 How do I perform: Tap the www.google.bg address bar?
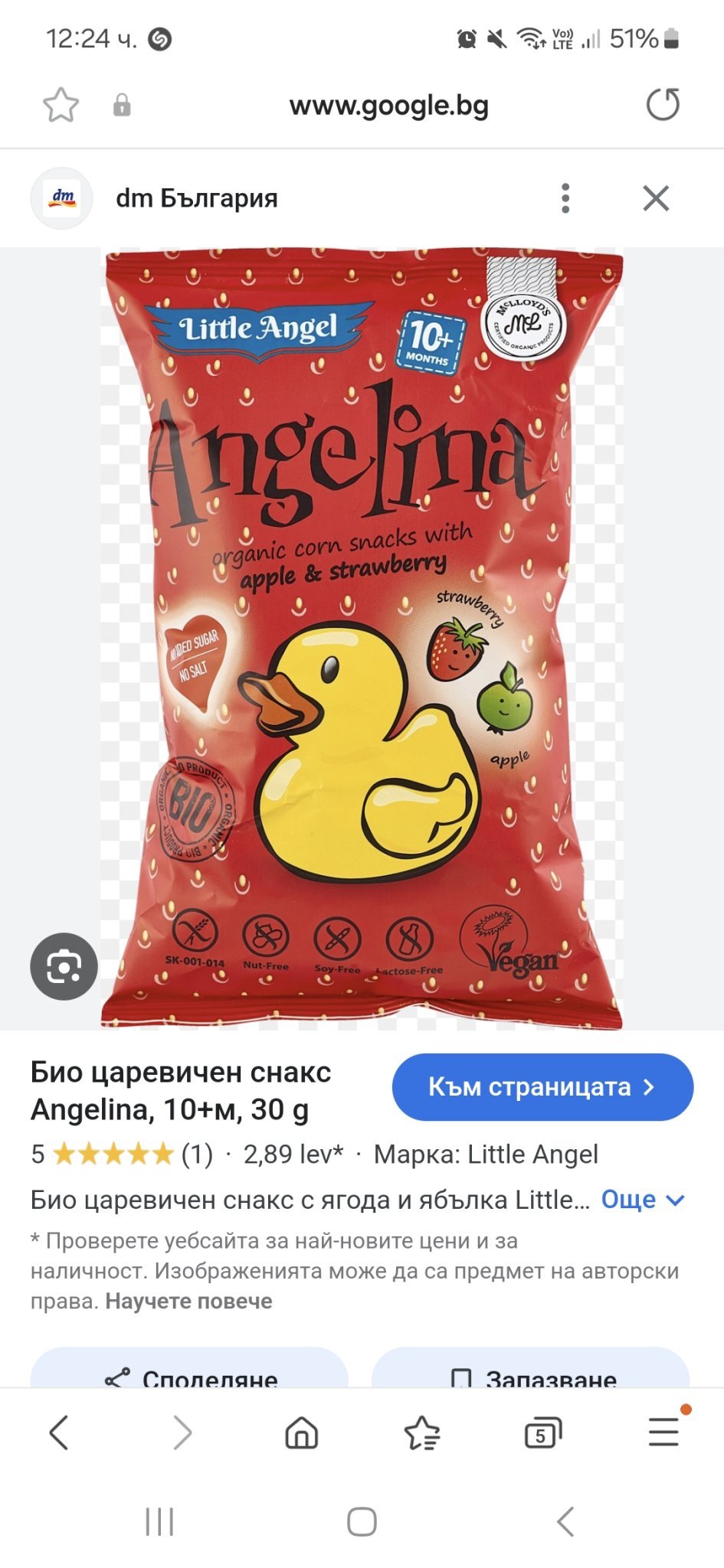click(x=388, y=105)
